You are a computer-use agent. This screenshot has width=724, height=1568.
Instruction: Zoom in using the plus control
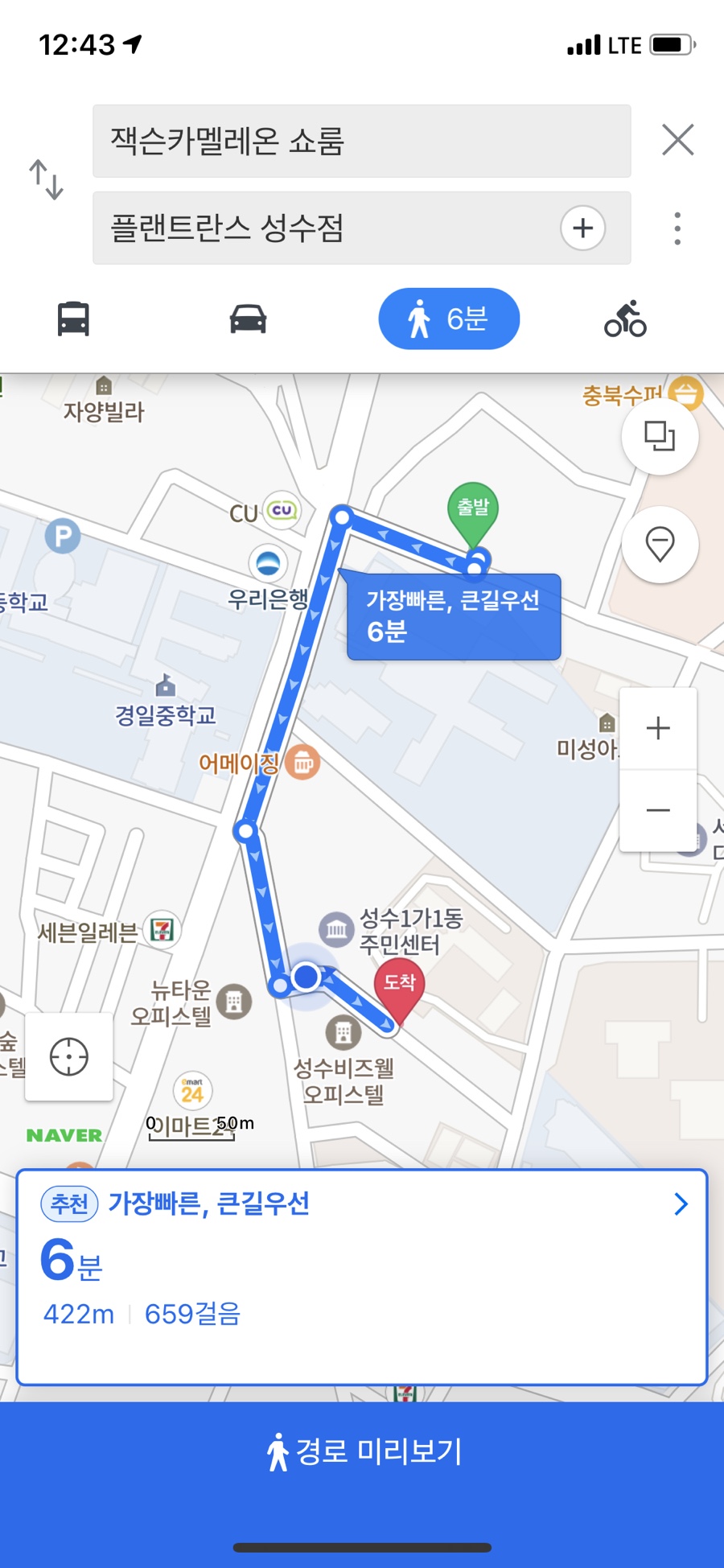click(x=658, y=728)
